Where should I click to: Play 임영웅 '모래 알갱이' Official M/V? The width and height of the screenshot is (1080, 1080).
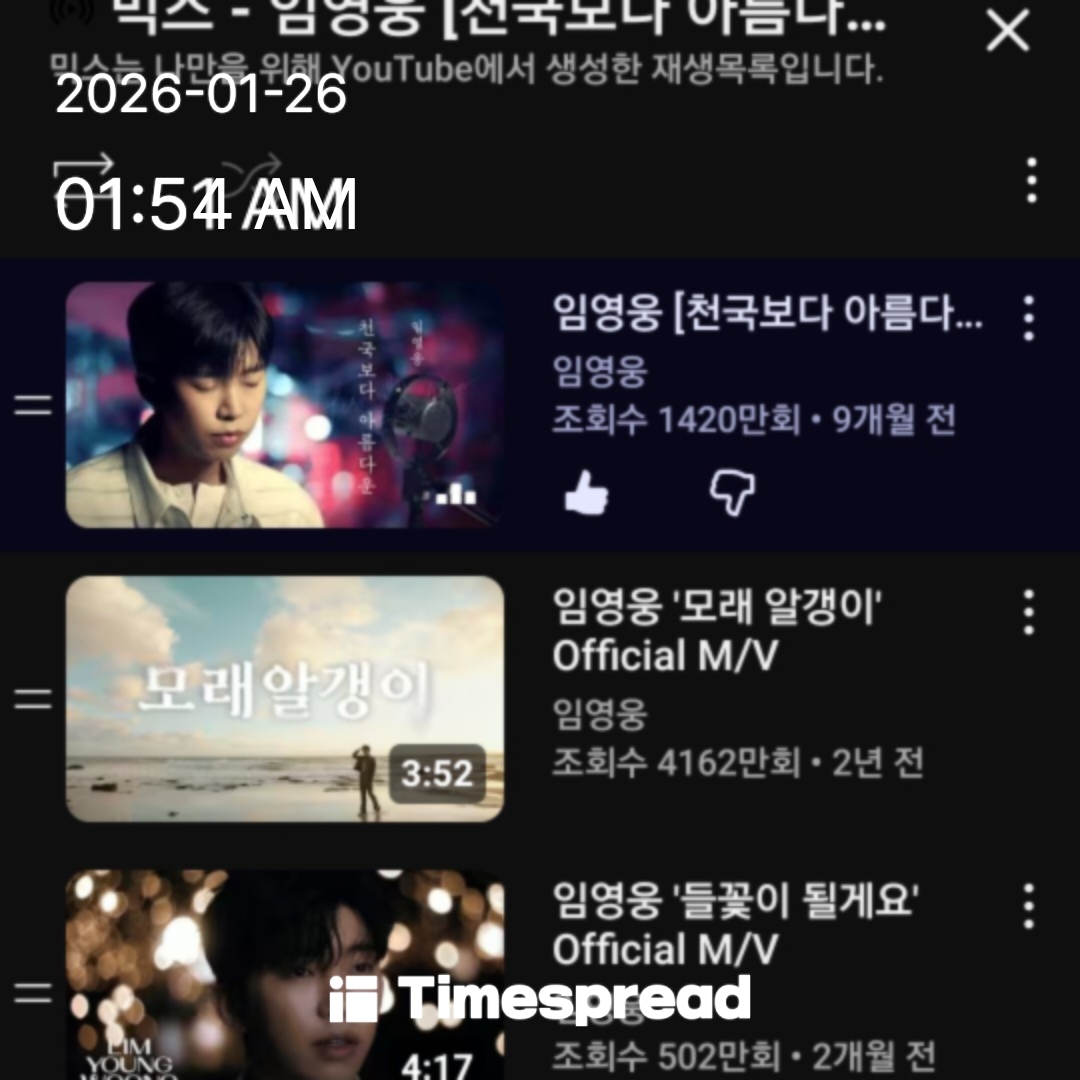click(285, 698)
